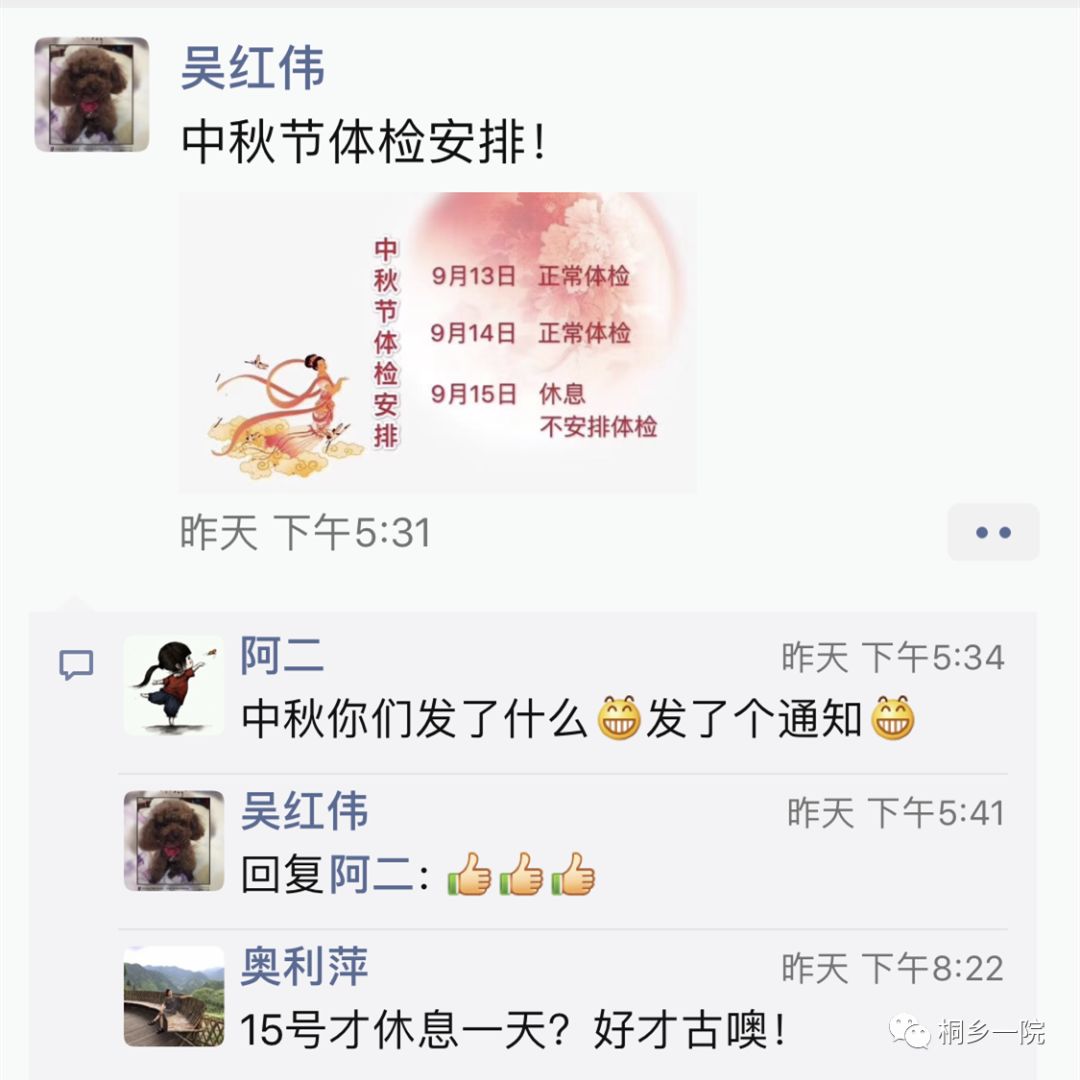Open commenter 阿二's profile name
The image size is (1080, 1080).
tap(282, 657)
